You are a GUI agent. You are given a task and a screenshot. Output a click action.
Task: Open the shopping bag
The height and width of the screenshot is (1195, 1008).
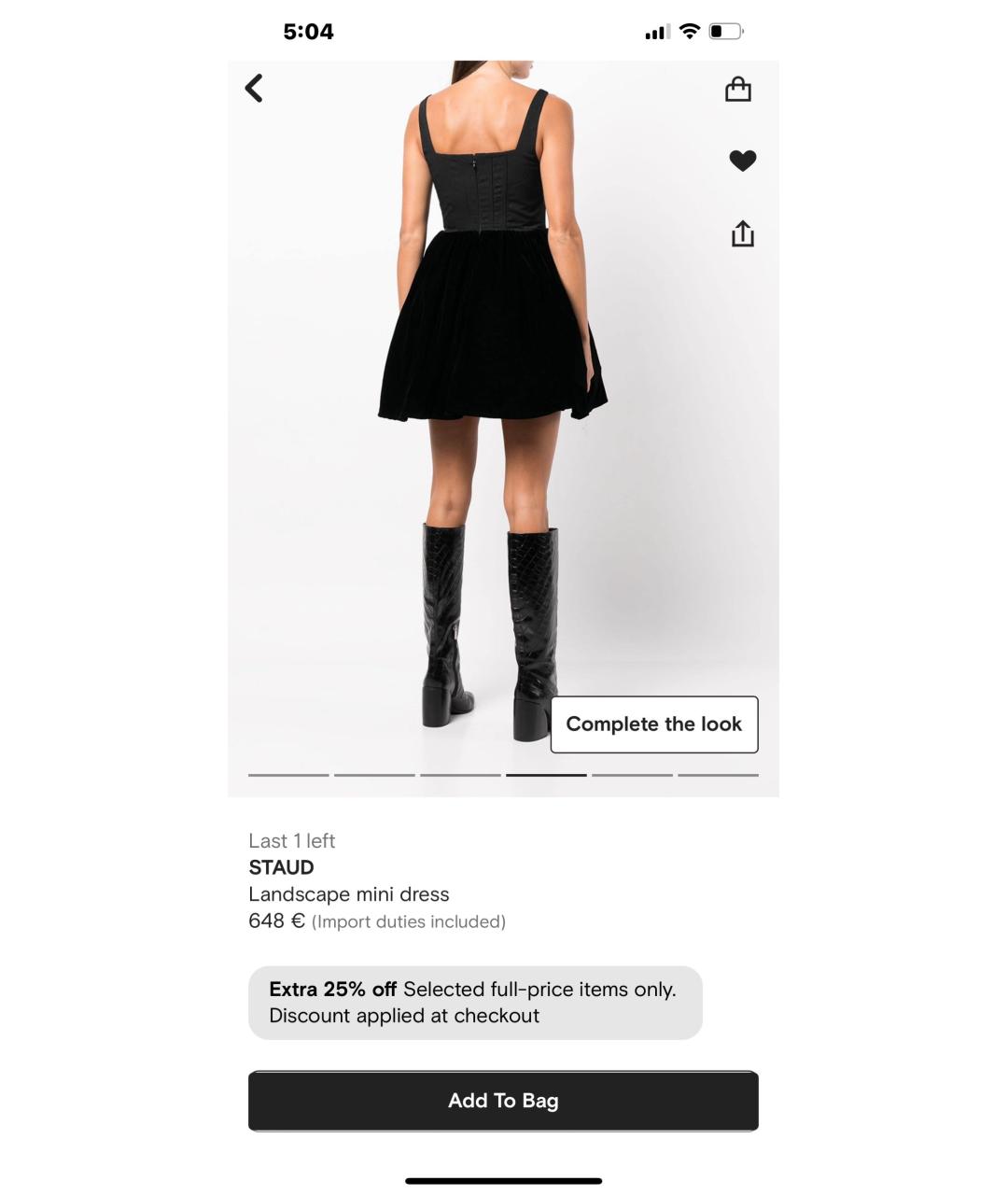(x=738, y=90)
